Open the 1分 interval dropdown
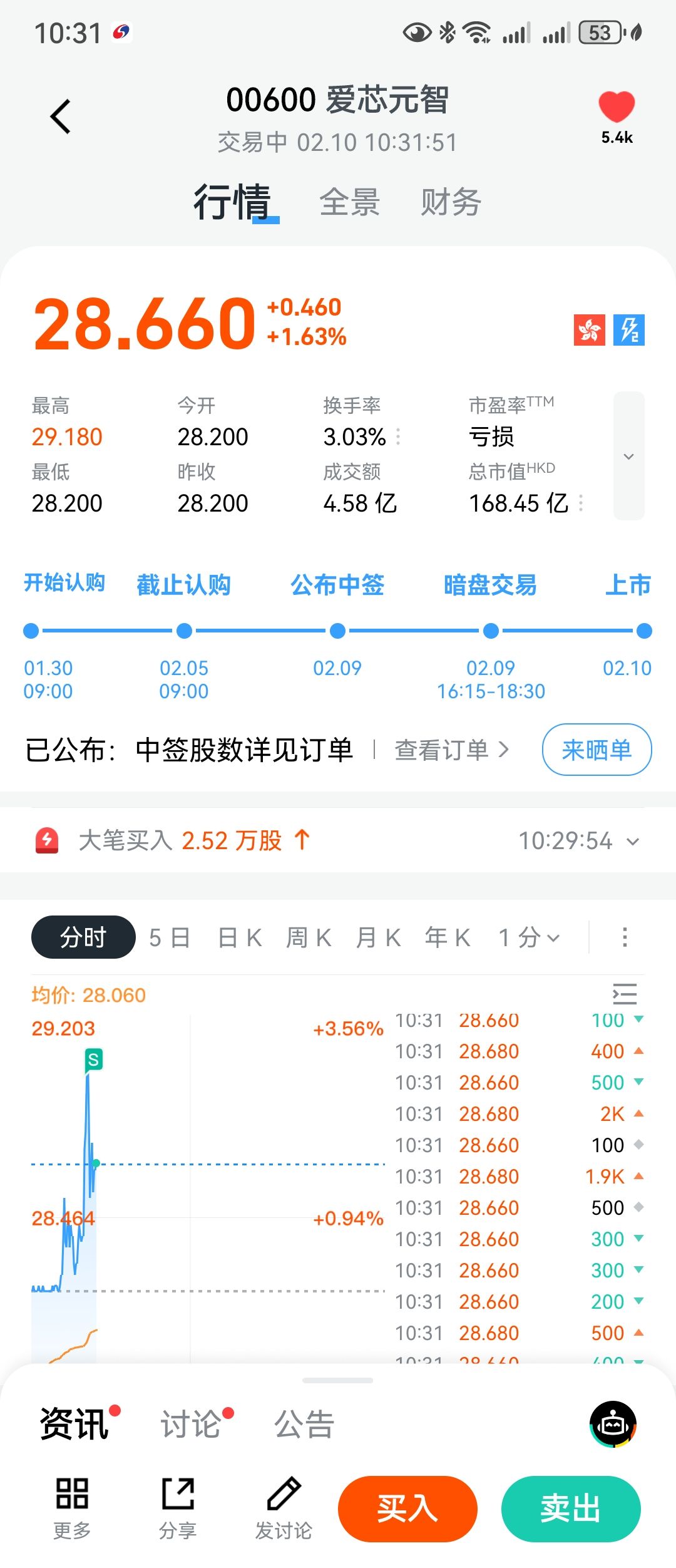This screenshot has height=1568, width=676. point(529,937)
